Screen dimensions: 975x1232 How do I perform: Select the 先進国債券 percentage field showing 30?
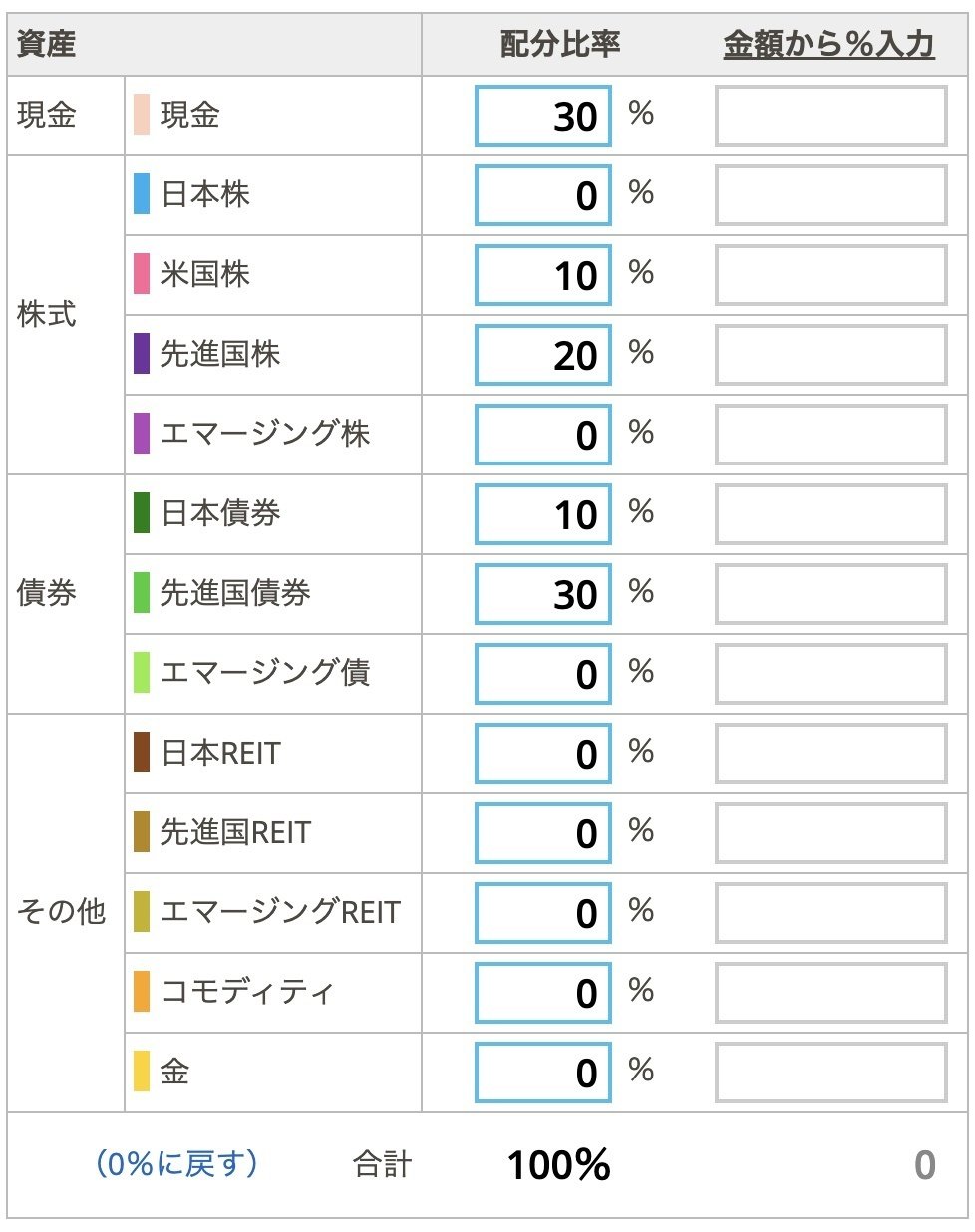pyautogui.click(x=543, y=593)
